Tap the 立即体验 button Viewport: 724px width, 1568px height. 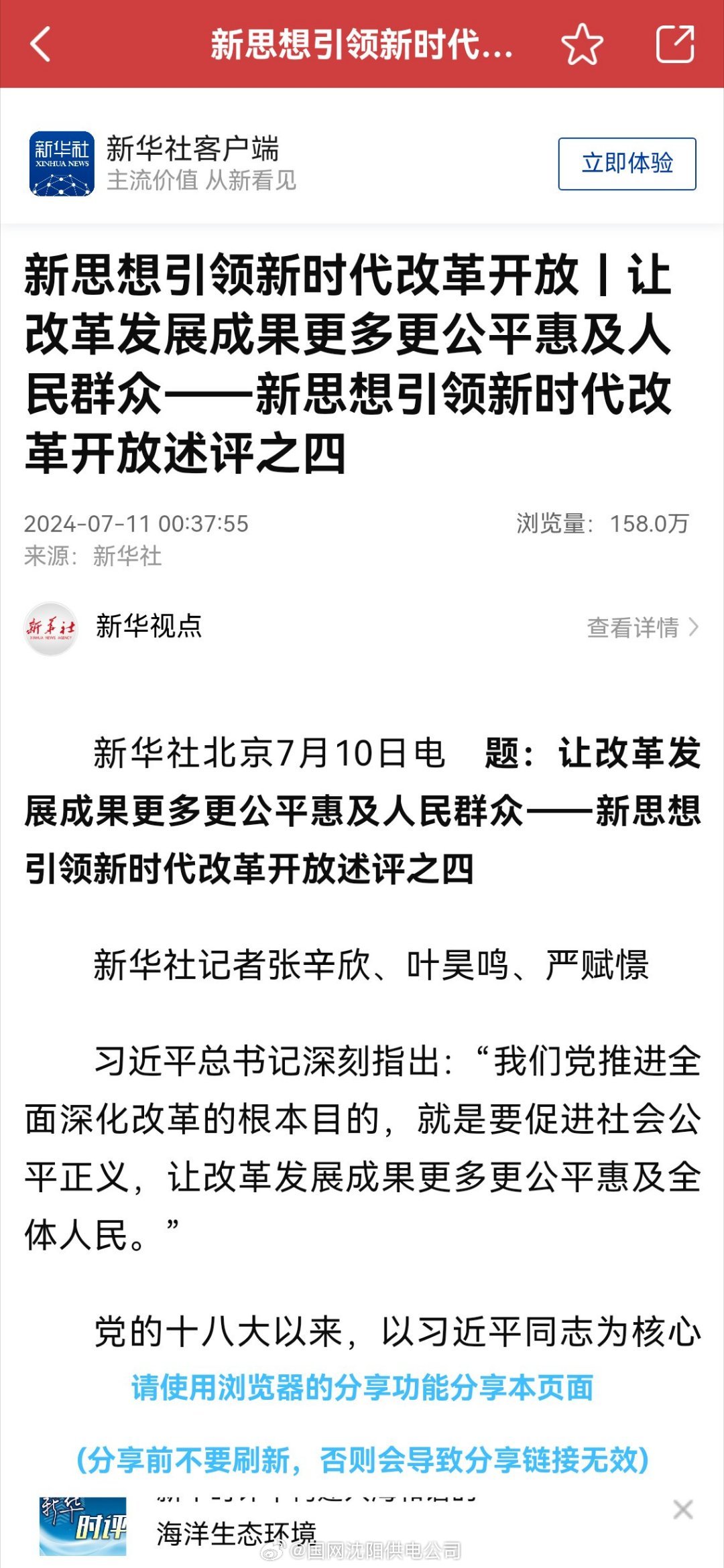click(x=627, y=164)
